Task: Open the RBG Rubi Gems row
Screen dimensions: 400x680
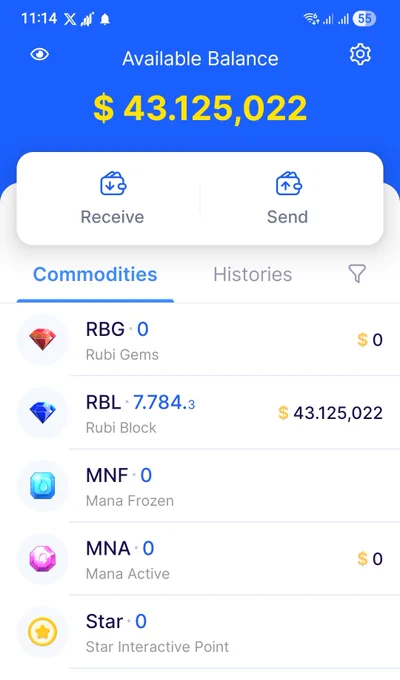Action: [x=200, y=340]
